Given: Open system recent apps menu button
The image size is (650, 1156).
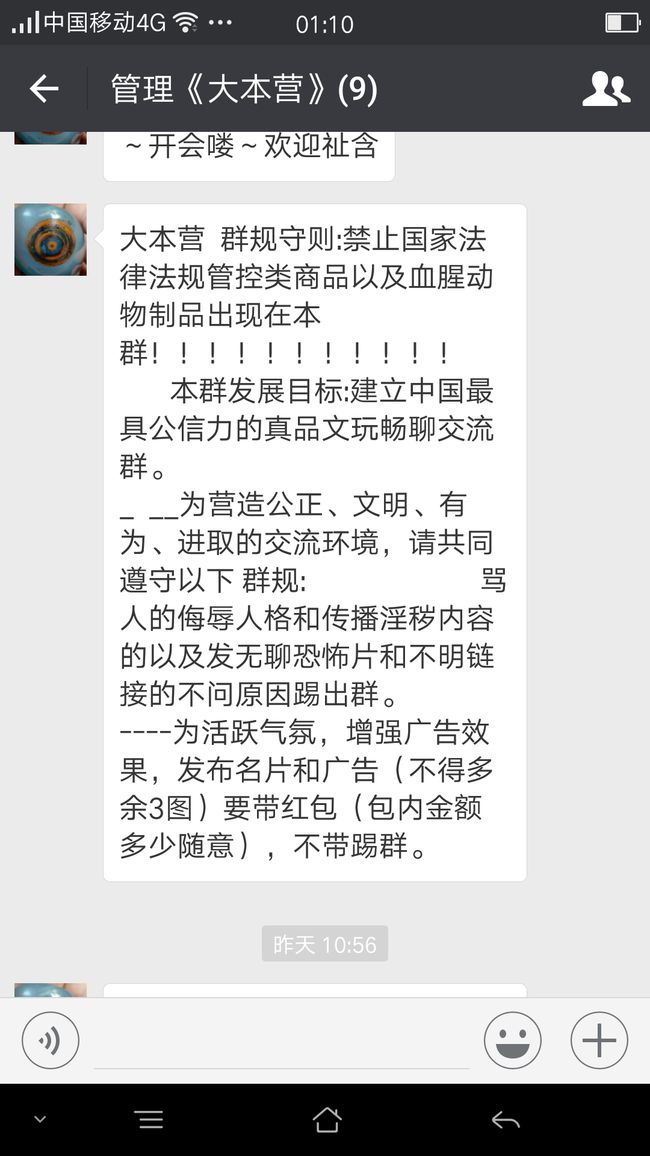Looking at the screenshot, I should [x=150, y=1120].
